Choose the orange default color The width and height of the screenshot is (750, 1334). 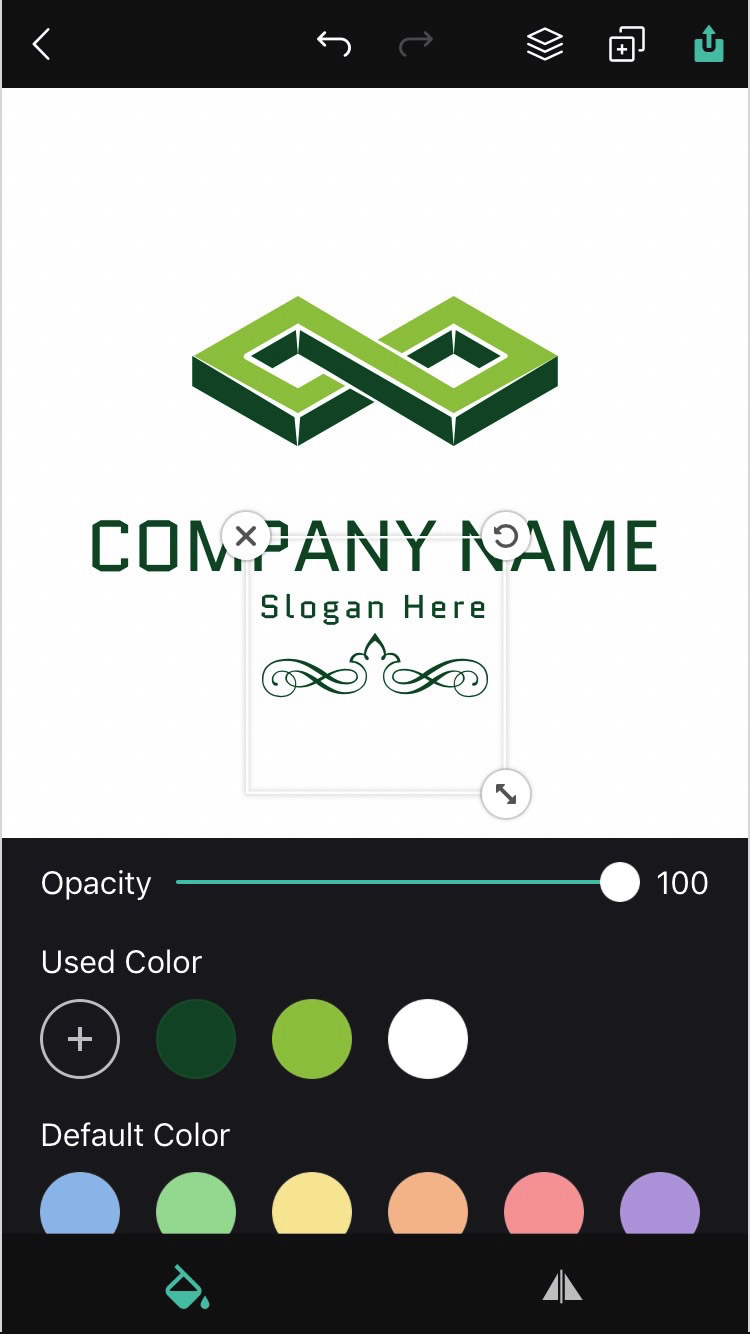tap(428, 1205)
